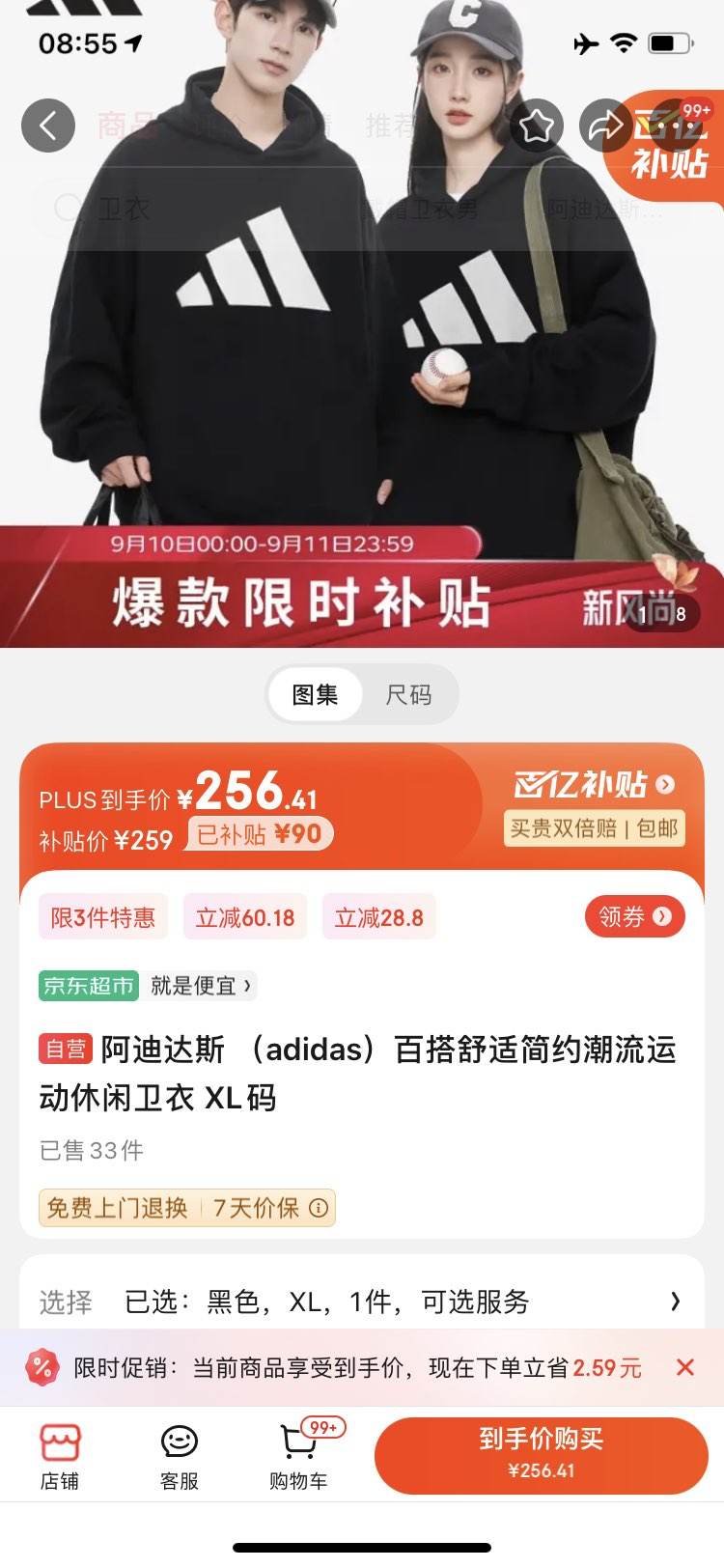The image size is (724, 1568).
Task: Open the 购物车 shopping cart
Action: (299, 1456)
